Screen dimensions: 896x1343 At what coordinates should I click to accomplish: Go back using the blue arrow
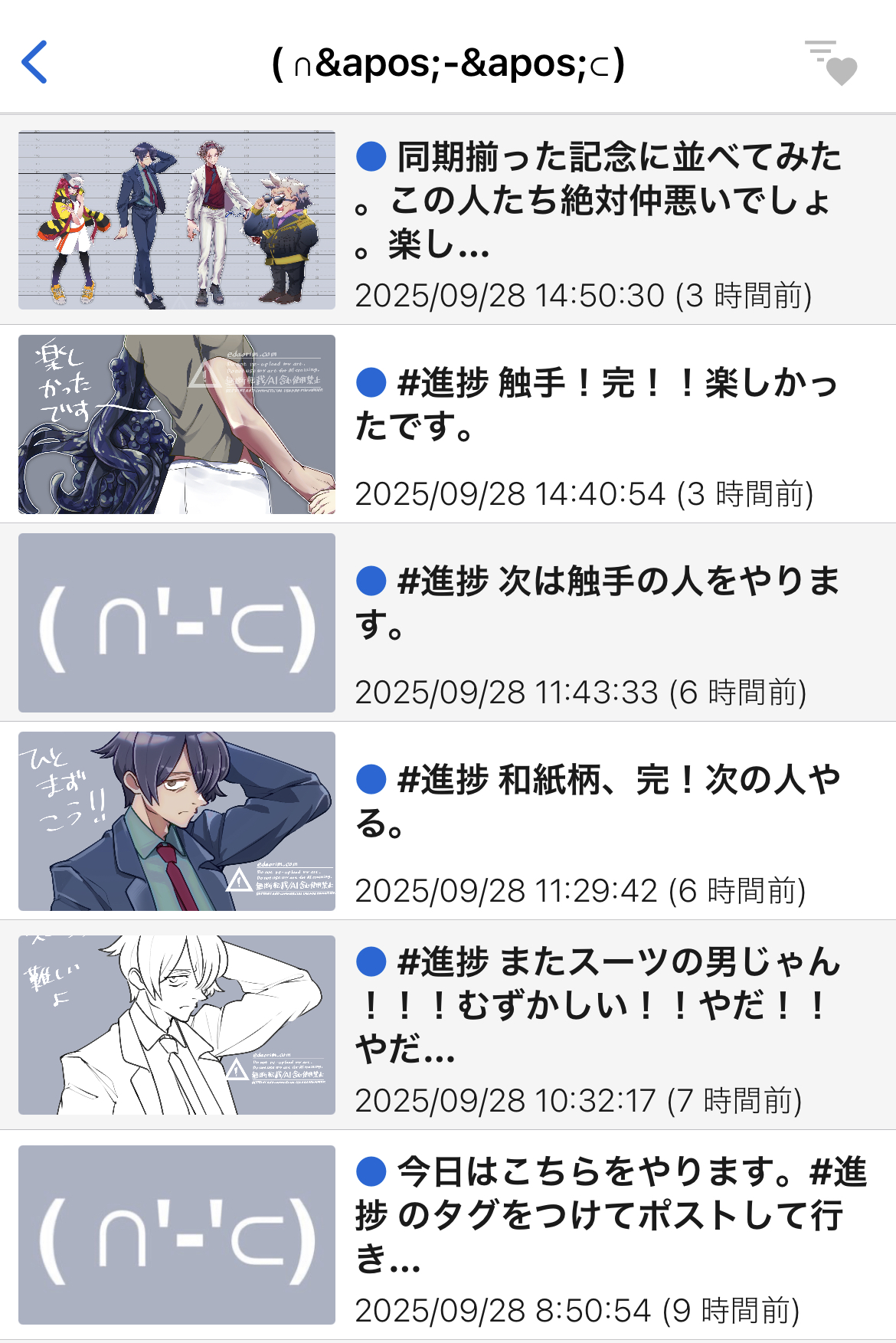point(35,62)
